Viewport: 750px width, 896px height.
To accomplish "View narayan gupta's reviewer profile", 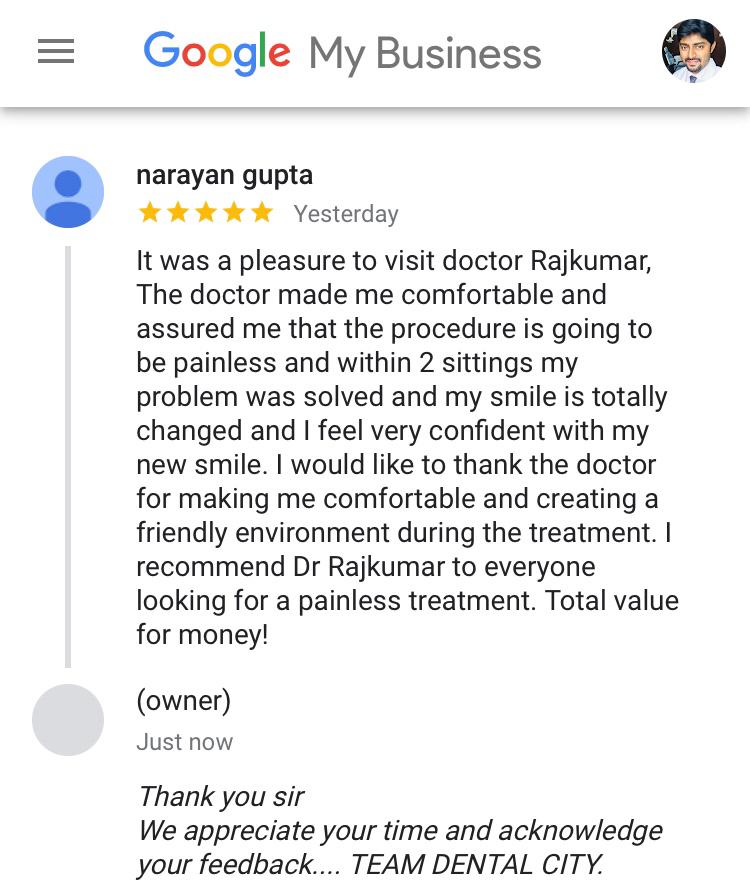I will coord(68,192).
